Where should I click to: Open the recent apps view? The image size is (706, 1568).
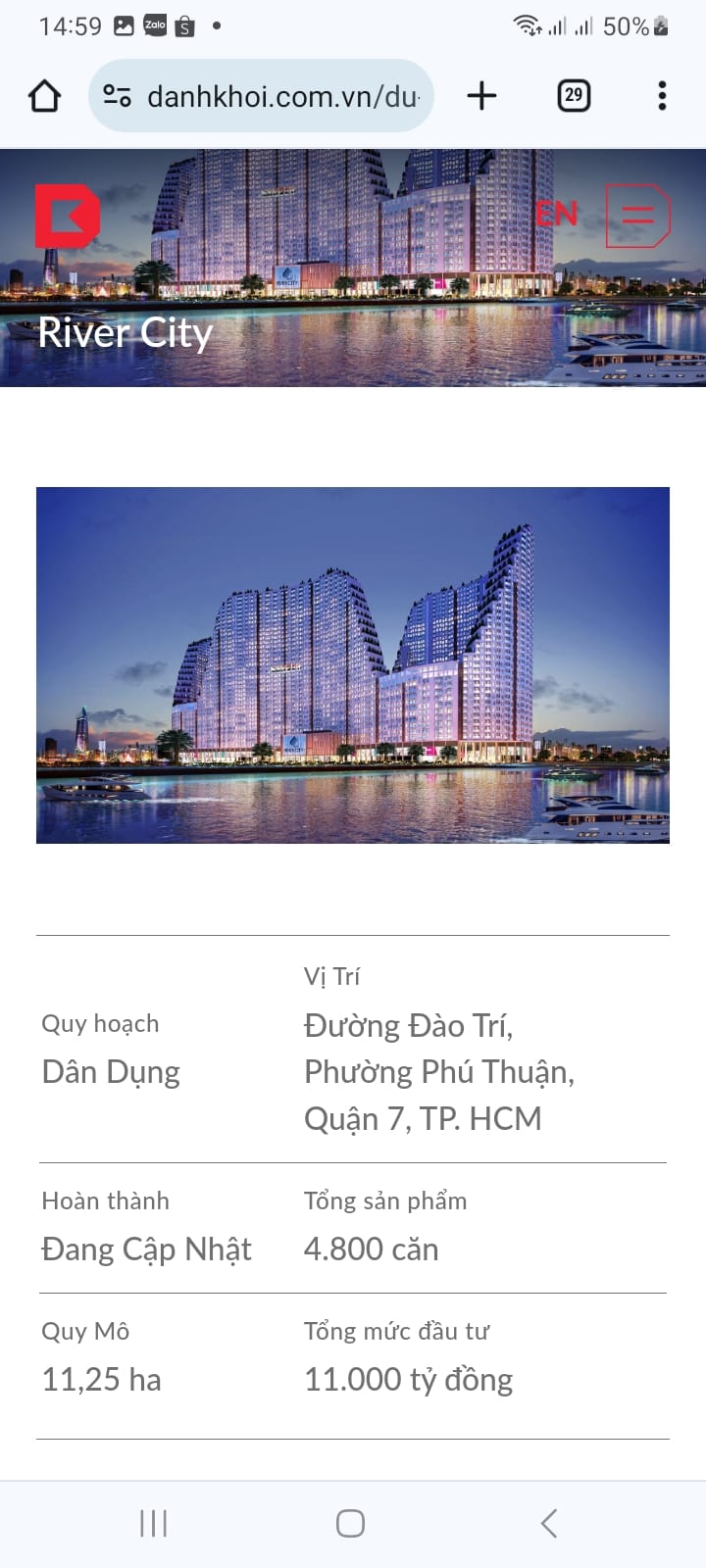[154, 1523]
